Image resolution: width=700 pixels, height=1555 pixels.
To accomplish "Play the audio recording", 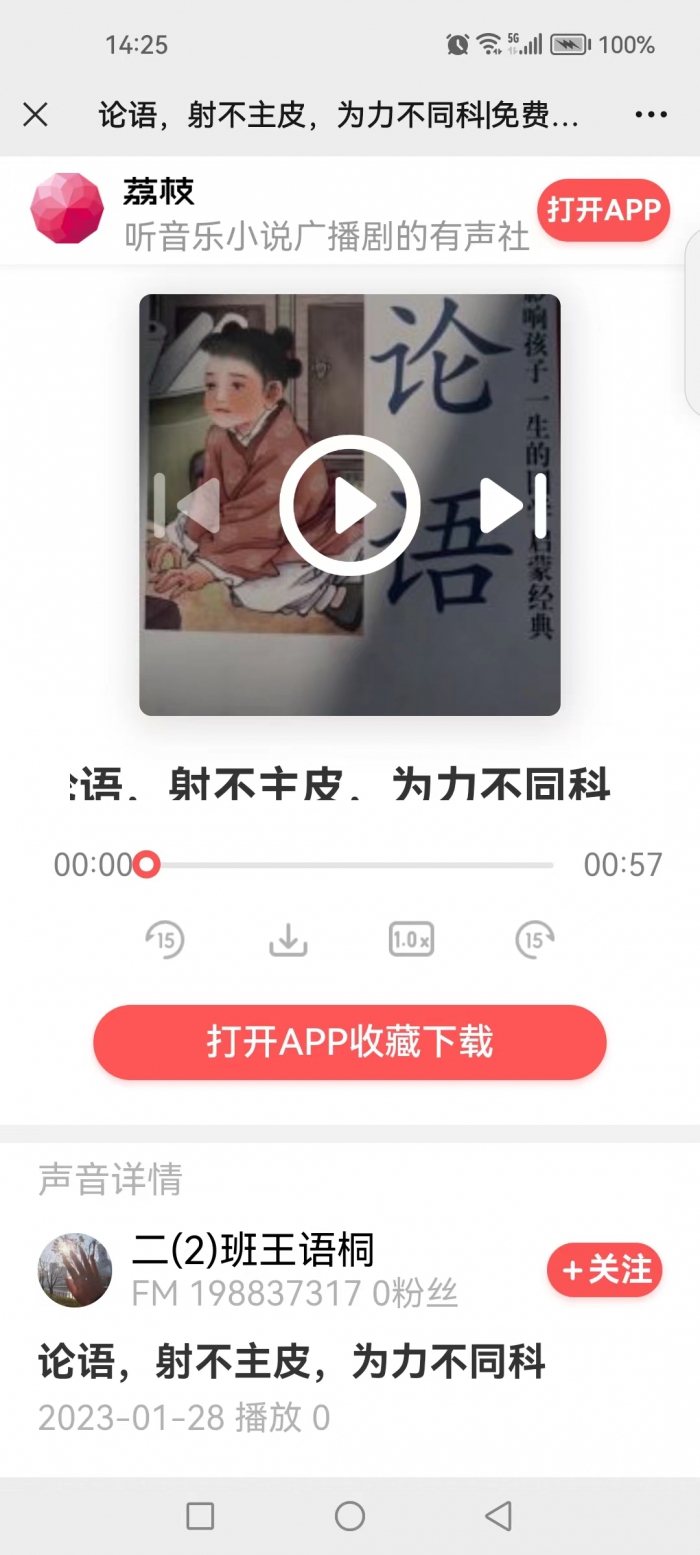I will click(349, 505).
